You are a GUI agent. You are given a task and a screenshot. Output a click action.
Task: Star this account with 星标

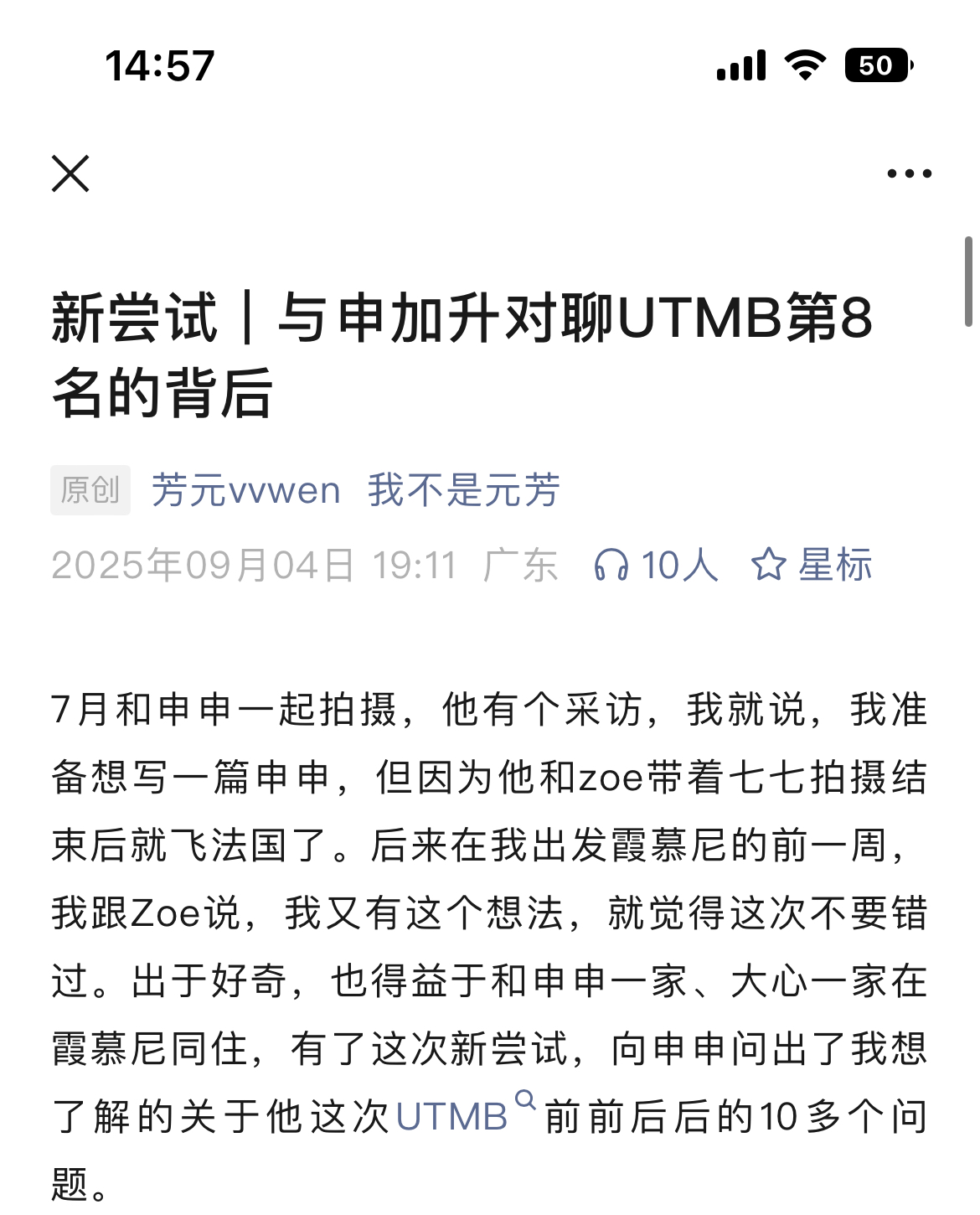point(812,566)
